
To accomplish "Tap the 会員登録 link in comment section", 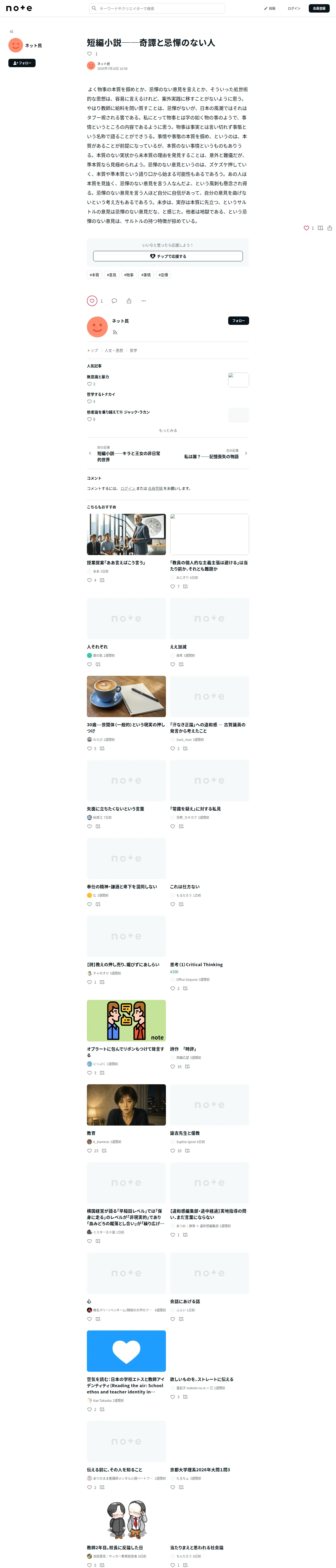I will click(x=155, y=489).
